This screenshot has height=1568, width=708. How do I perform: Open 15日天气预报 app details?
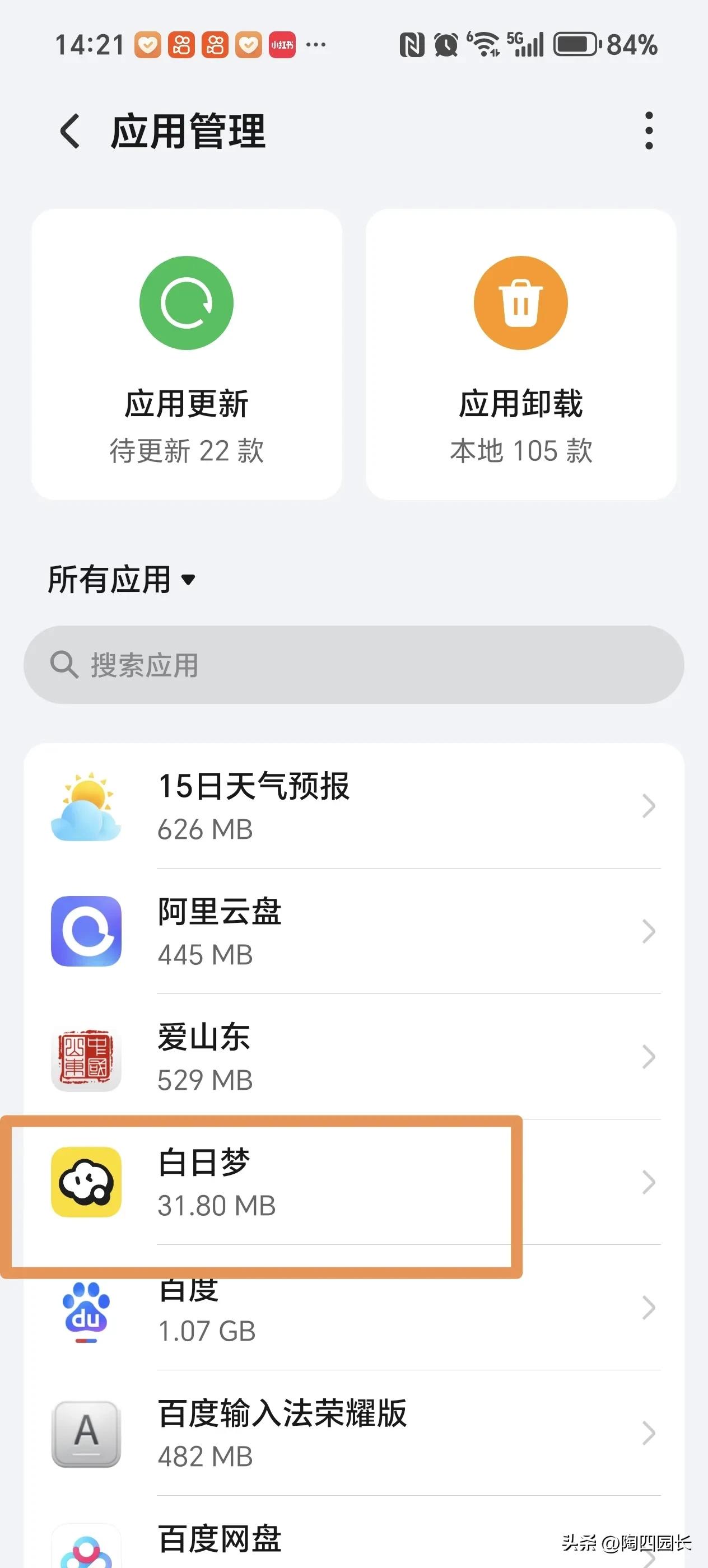353,806
